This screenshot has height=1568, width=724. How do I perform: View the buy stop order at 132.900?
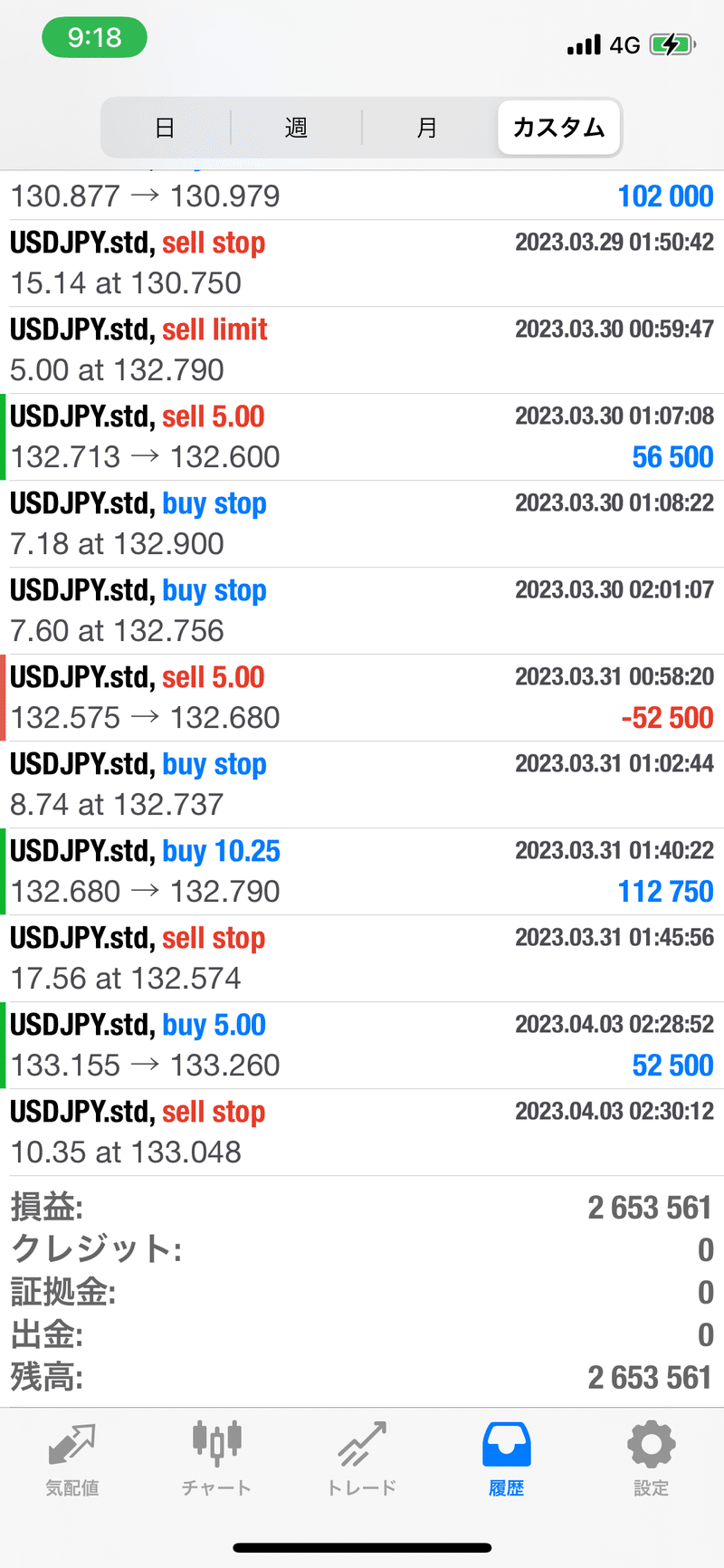point(362,524)
